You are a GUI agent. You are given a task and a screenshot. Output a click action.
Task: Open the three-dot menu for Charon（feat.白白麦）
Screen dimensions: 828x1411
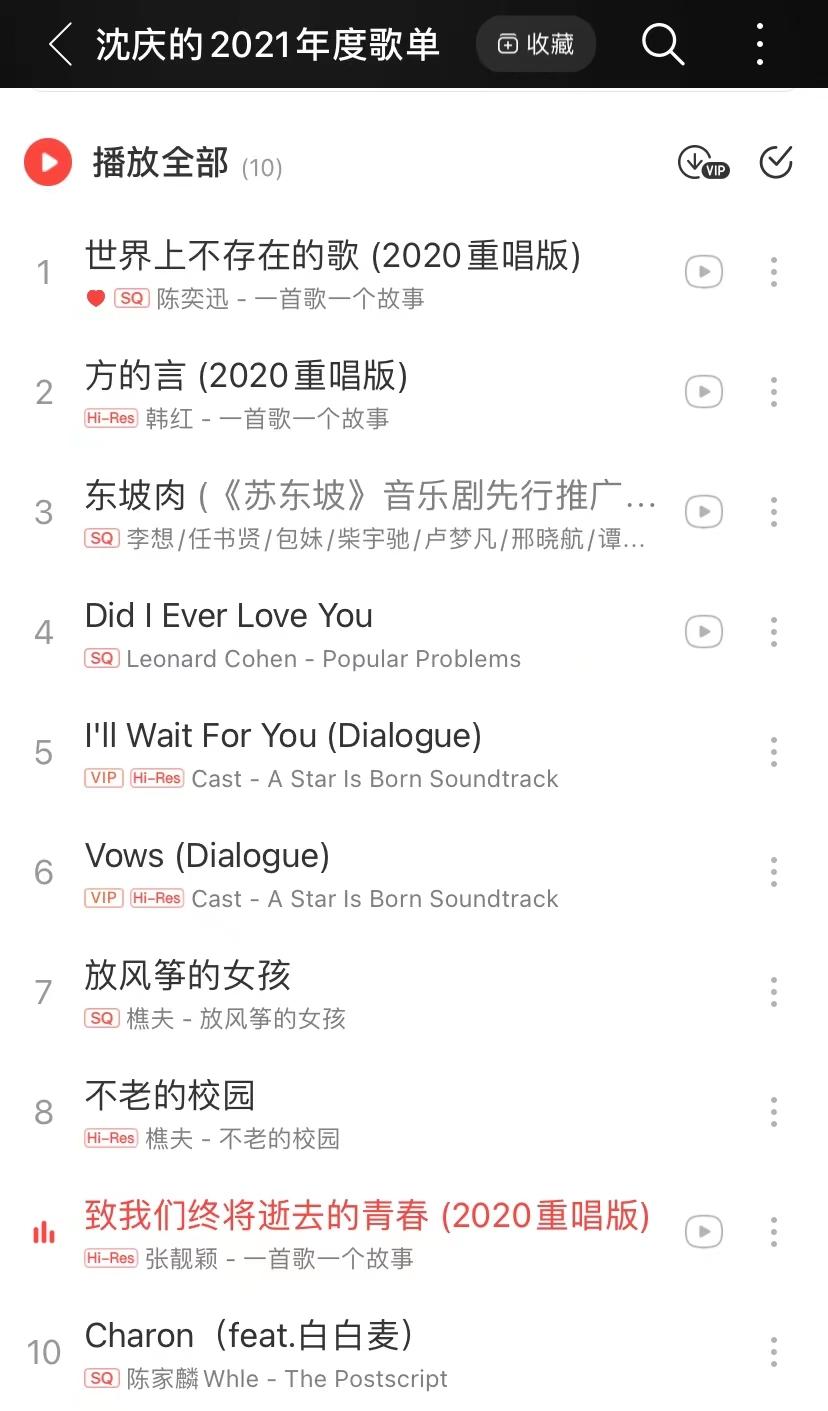(x=773, y=1351)
